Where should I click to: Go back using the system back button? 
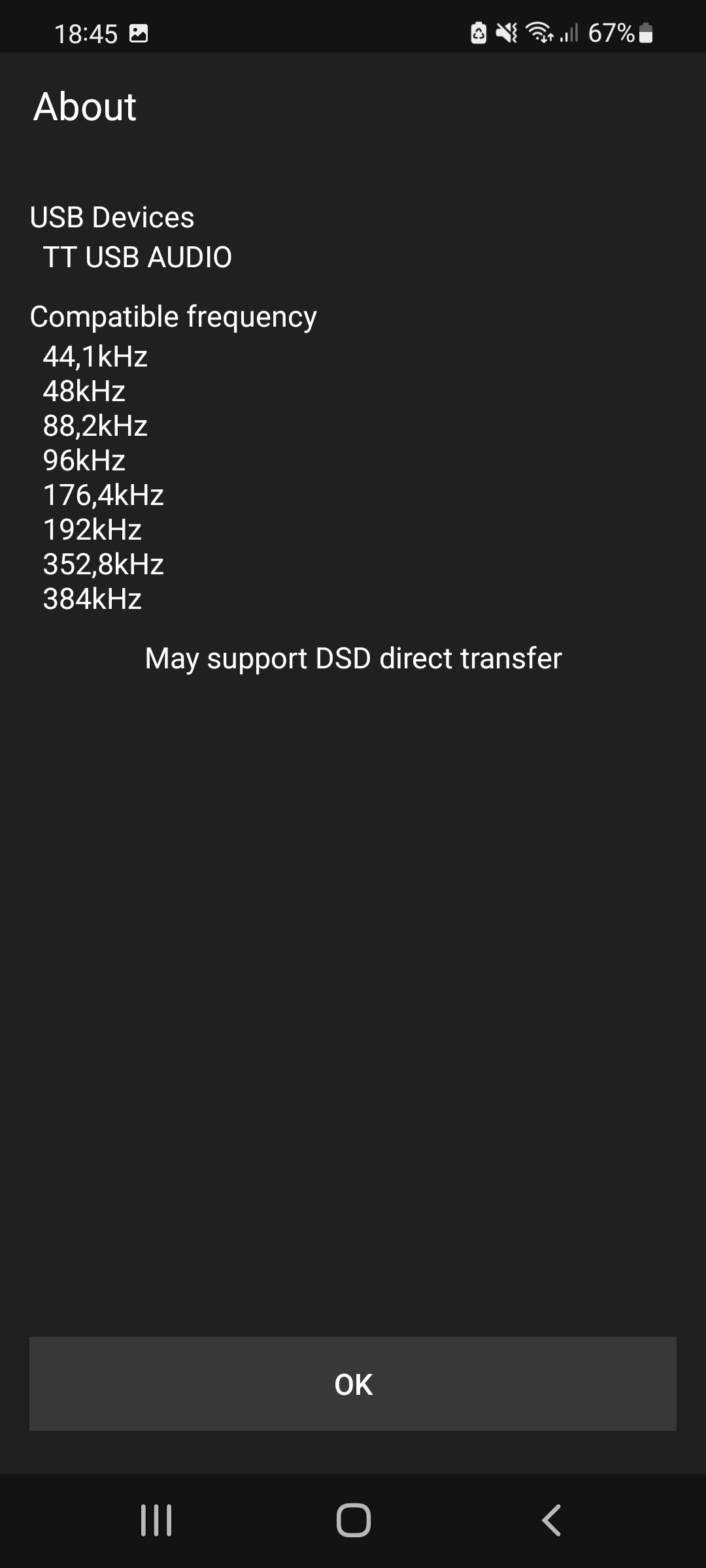[x=551, y=1520]
